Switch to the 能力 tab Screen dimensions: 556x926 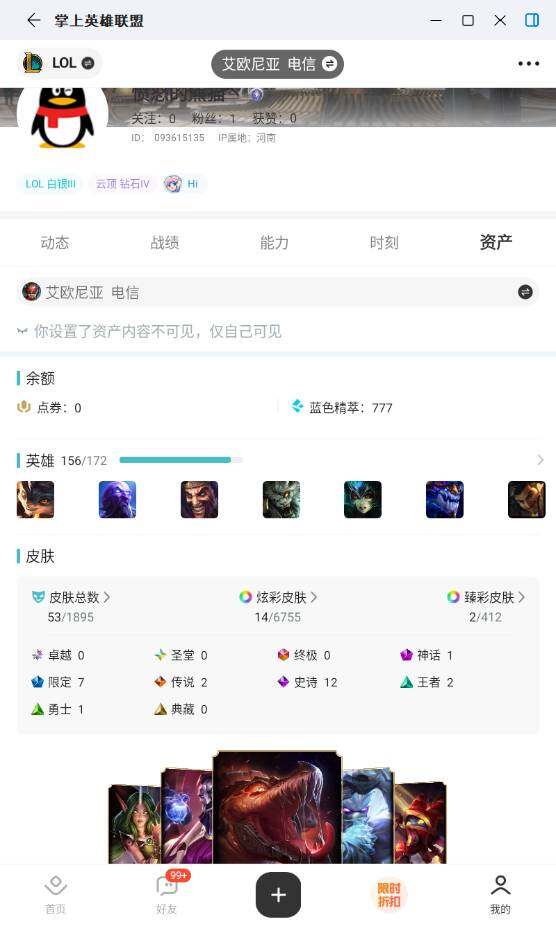tap(275, 243)
